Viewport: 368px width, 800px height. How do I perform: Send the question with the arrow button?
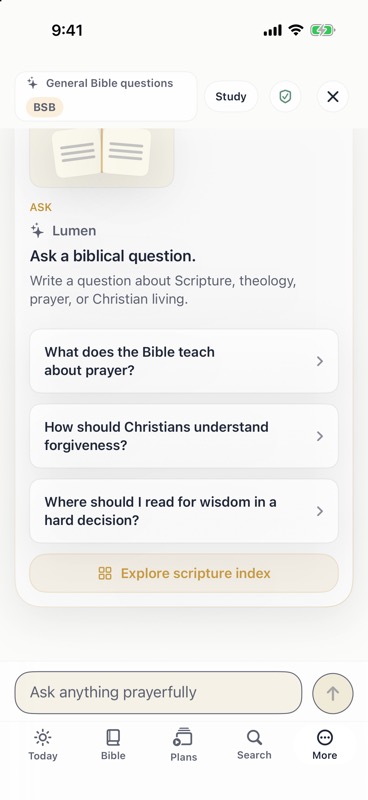(333, 693)
